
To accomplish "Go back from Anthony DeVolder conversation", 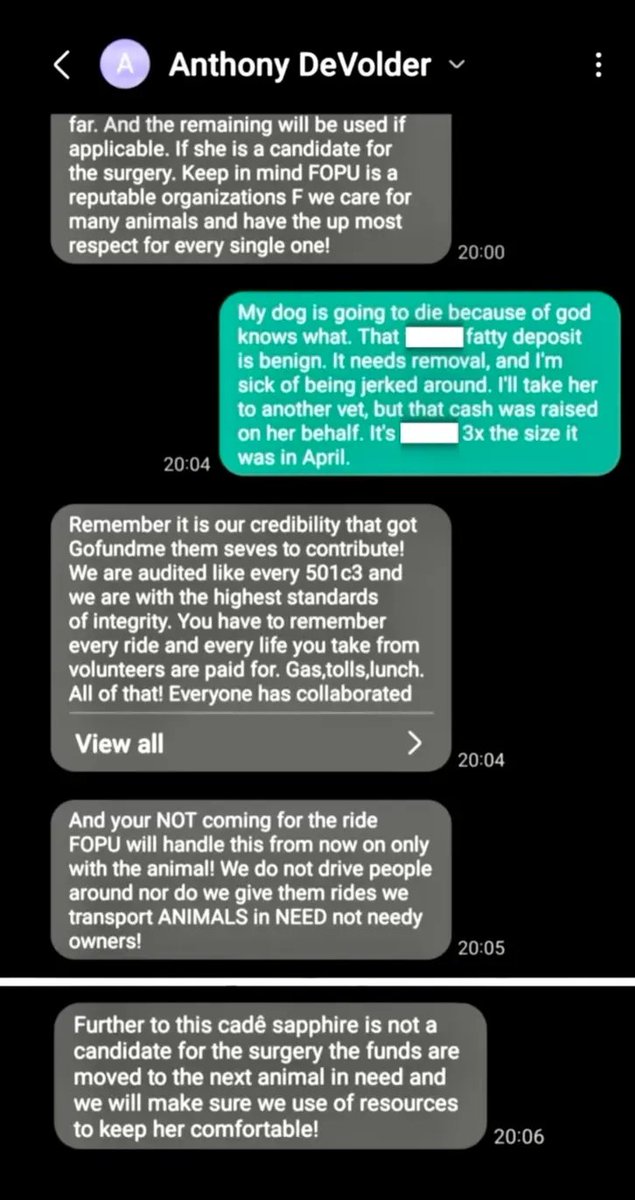I will tap(61, 66).
